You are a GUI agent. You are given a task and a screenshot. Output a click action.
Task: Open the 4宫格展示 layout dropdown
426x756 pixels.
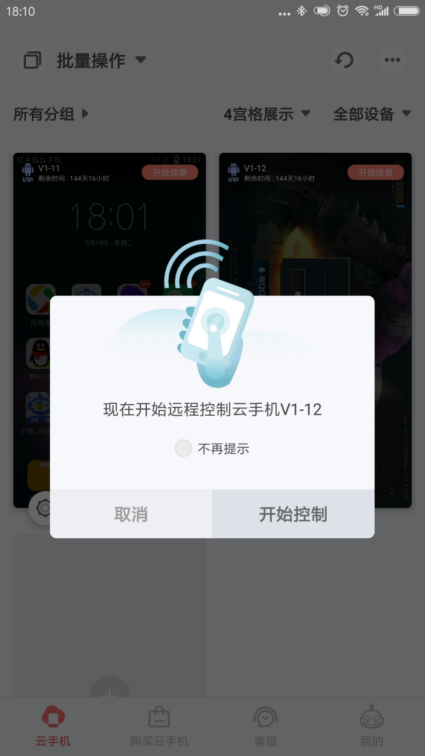pos(267,114)
